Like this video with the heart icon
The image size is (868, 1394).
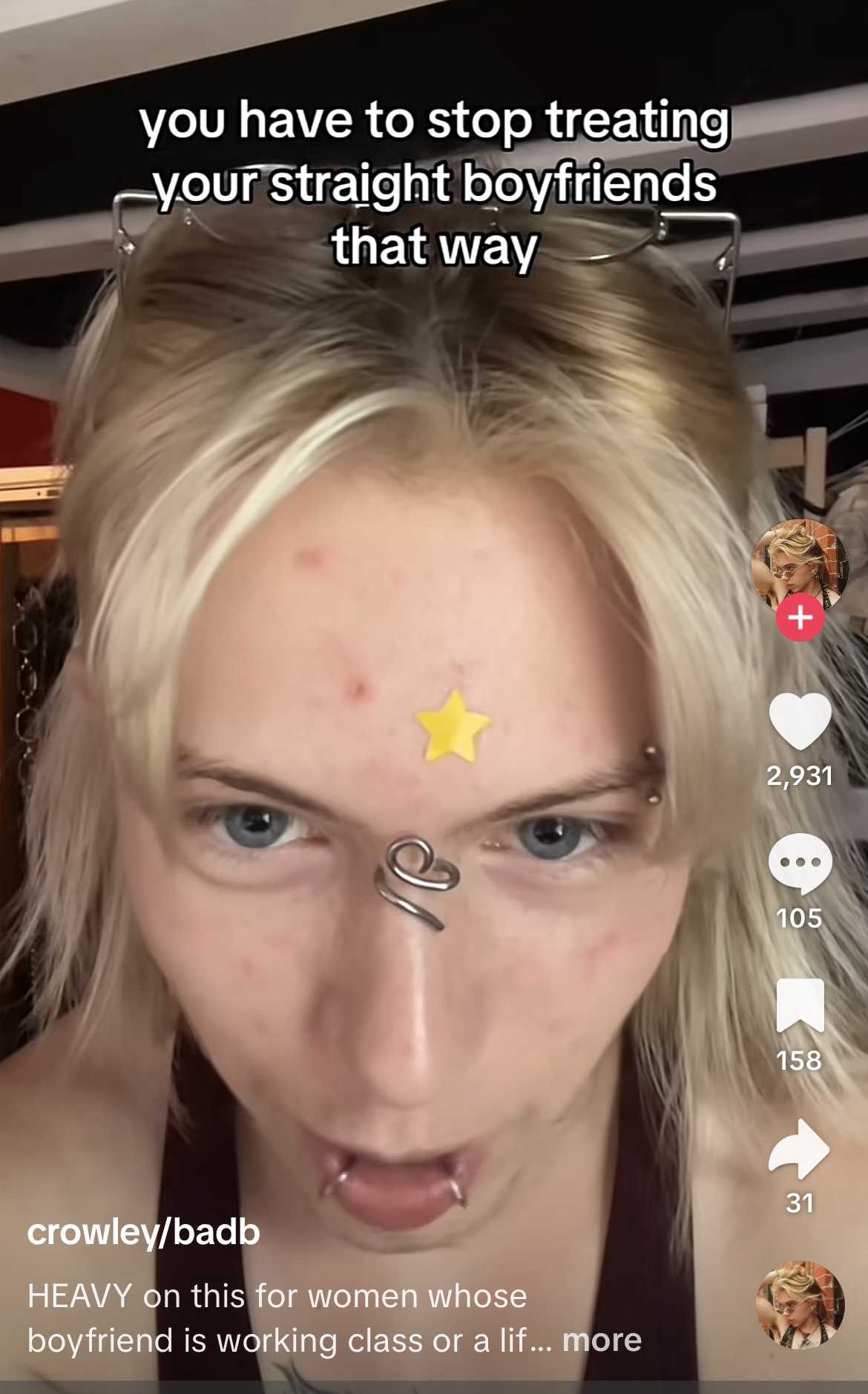[x=800, y=720]
